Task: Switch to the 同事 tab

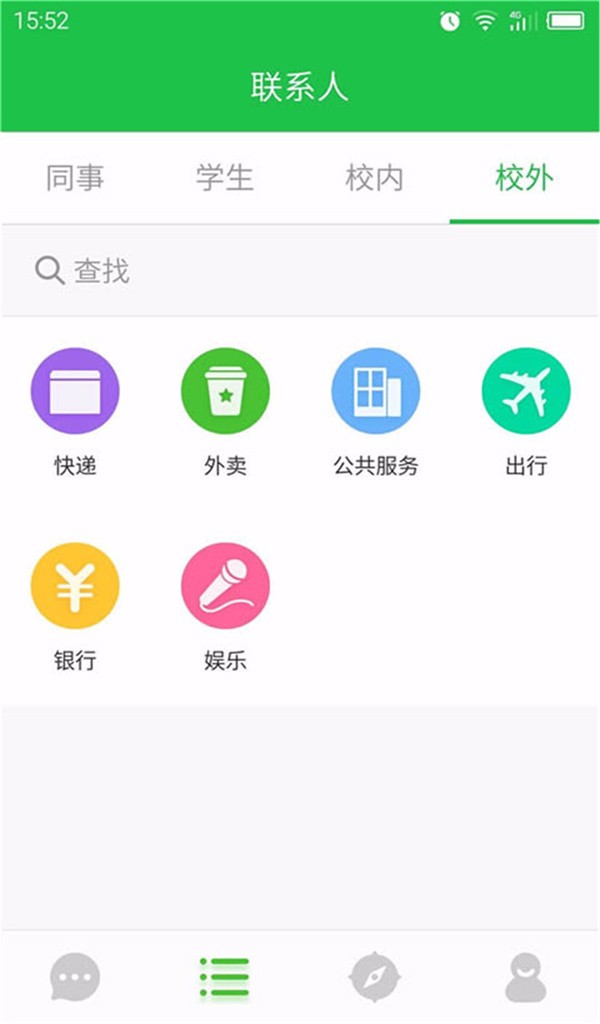Action: pyautogui.click(x=75, y=178)
